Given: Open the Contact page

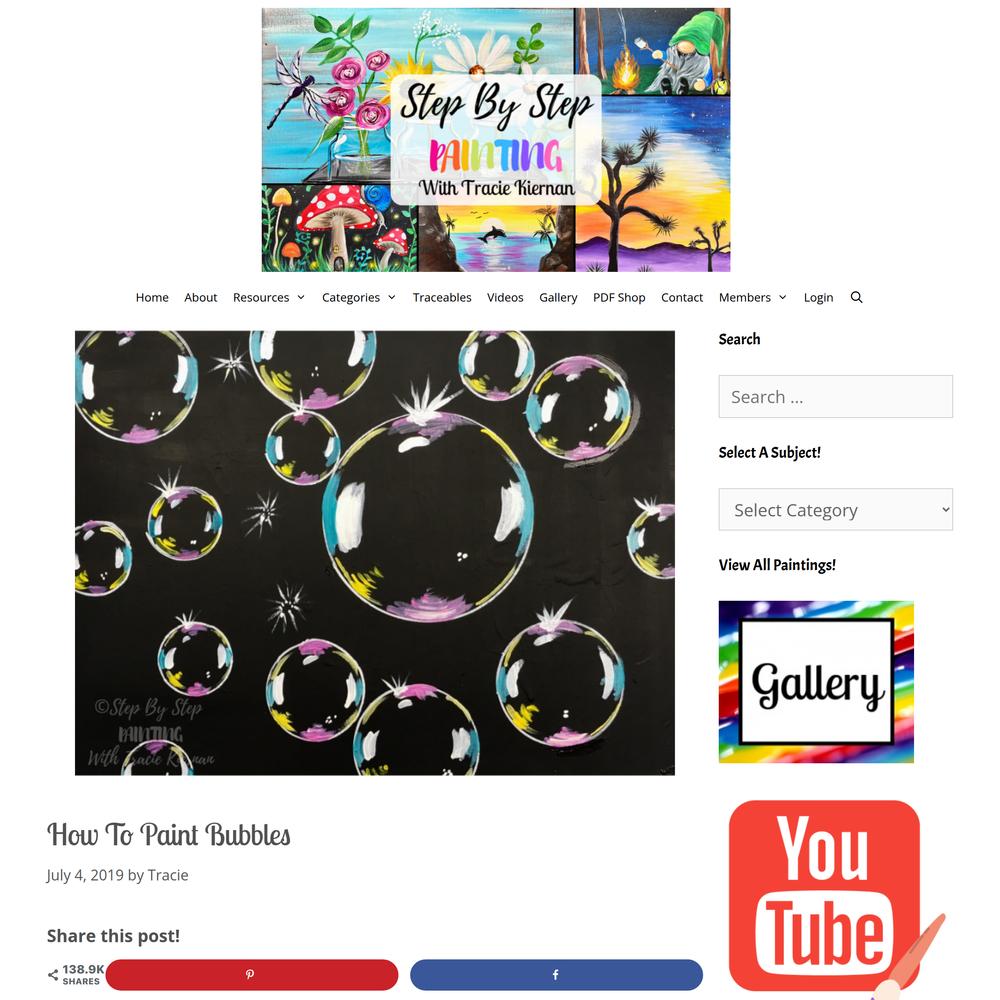Looking at the screenshot, I should (x=682, y=297).
